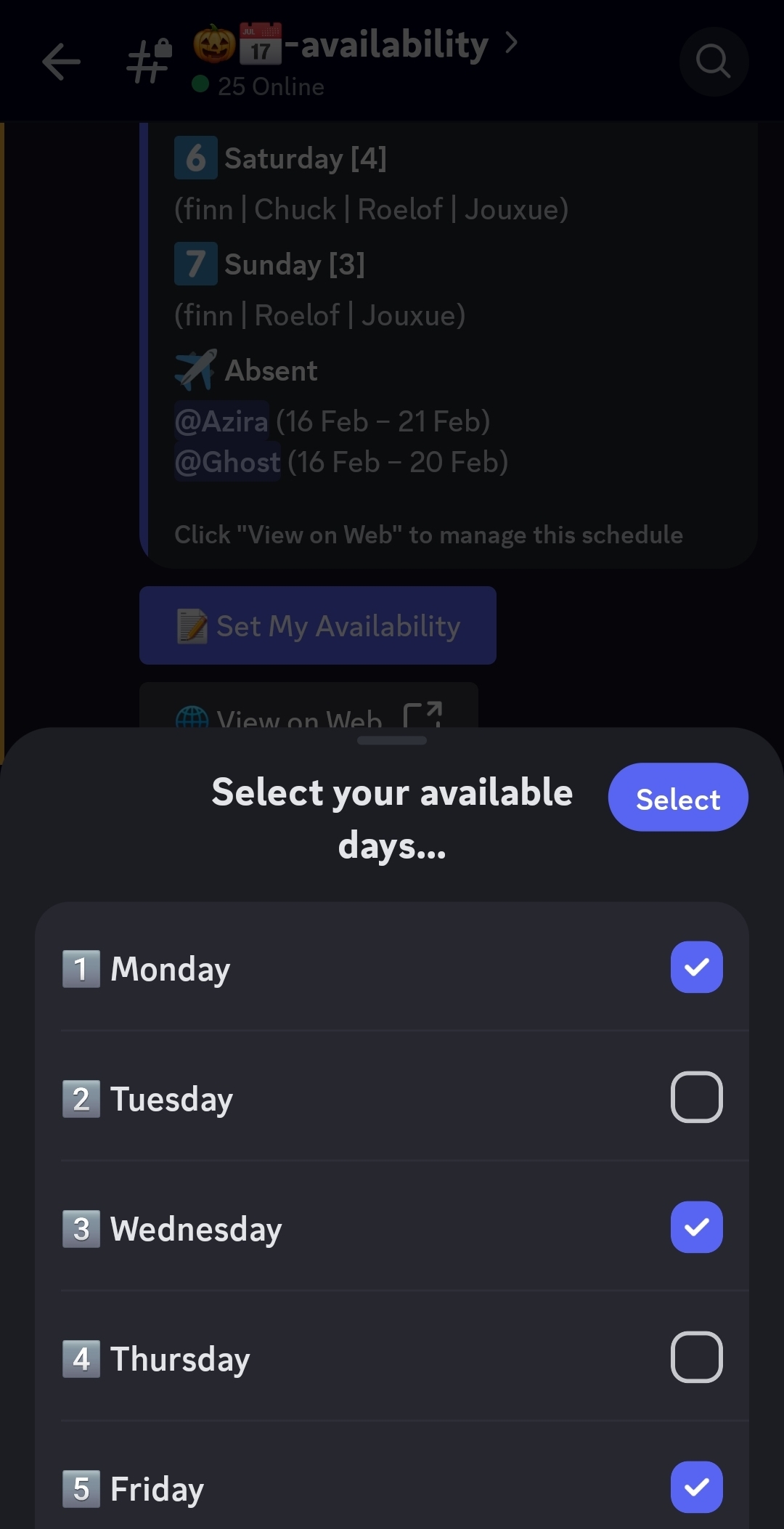The image size is (784, 1529).
Task: Tap the green online status indicator dot
Action: coord(201,85)
